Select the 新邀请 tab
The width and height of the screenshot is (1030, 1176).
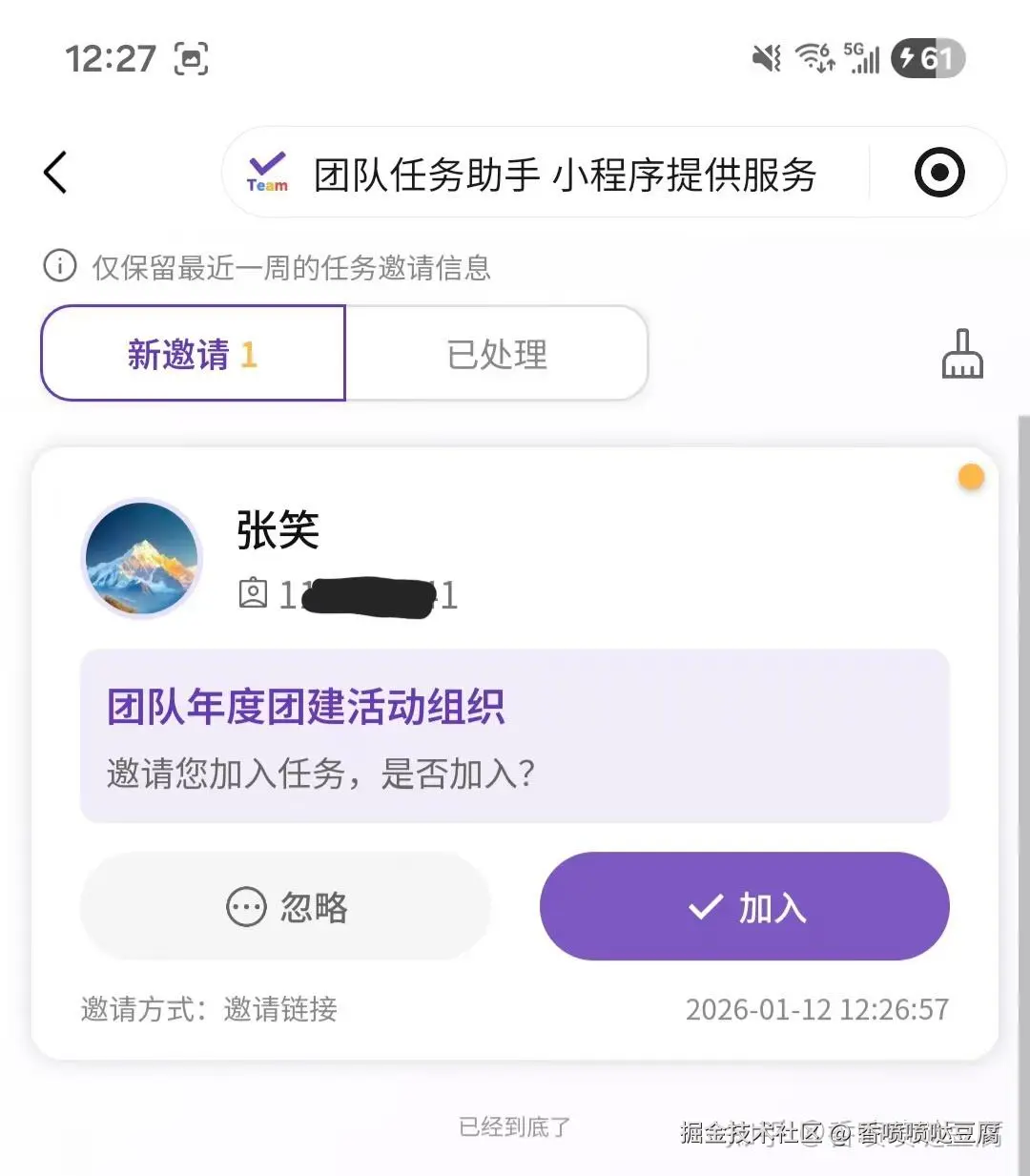pyautogui.click(x=193, y=354)
